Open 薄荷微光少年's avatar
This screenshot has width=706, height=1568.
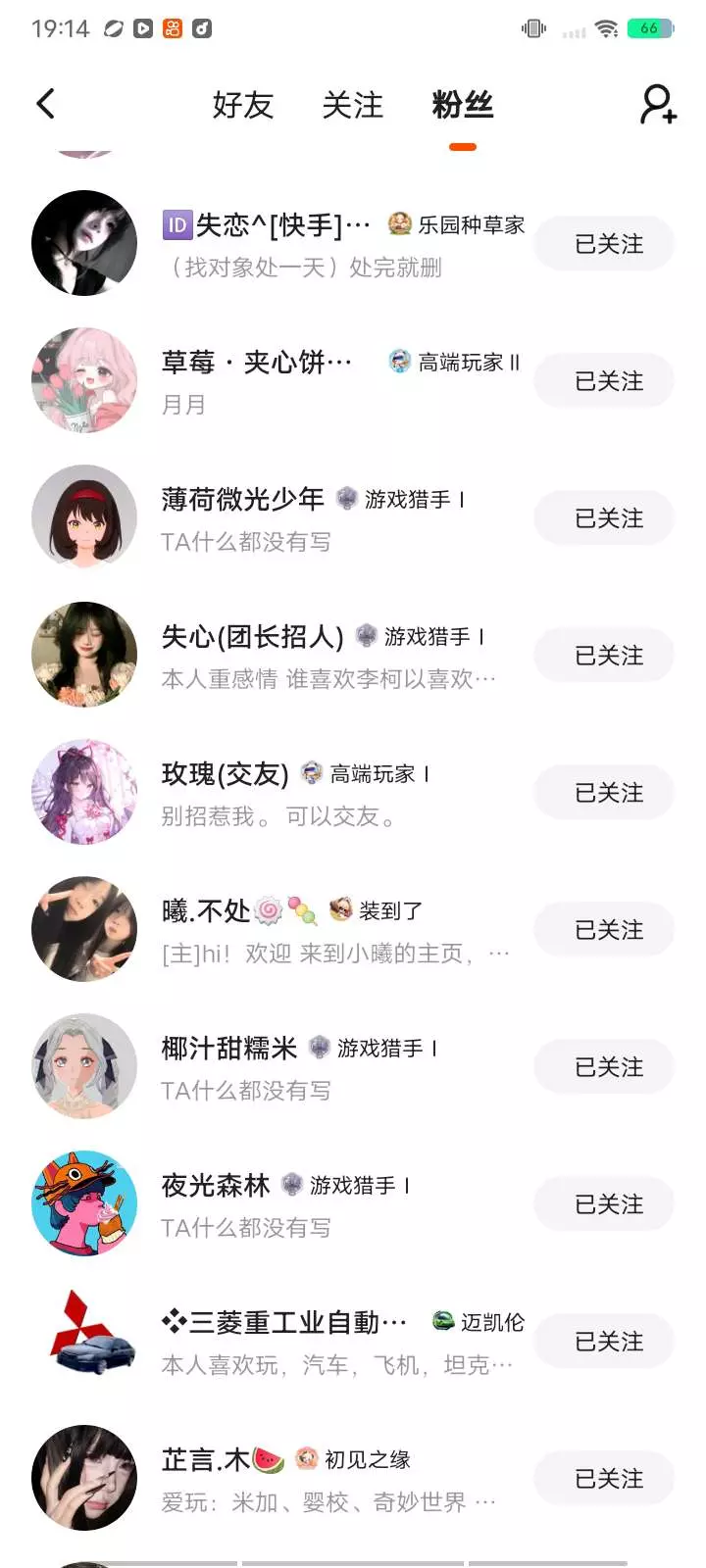[x=84, y=517]
